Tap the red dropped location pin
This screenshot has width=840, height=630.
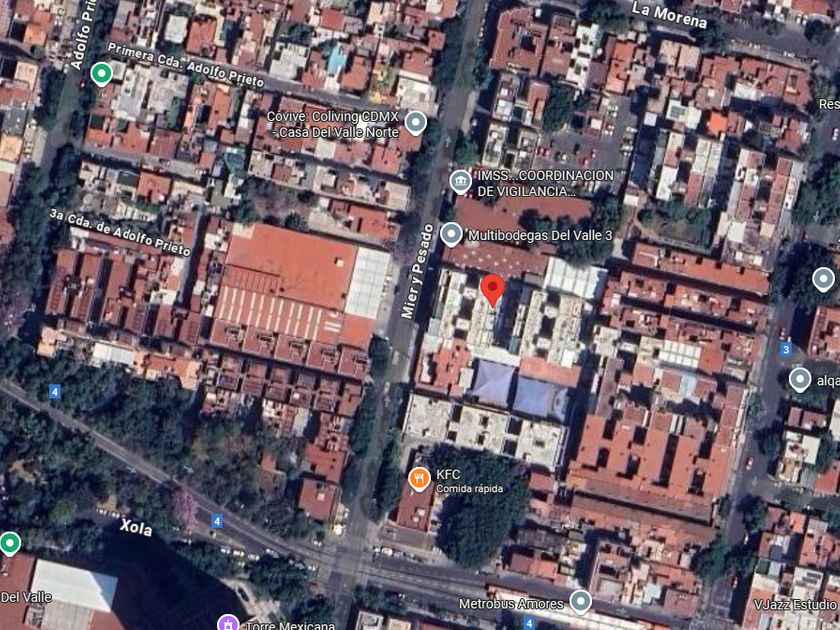click(x=491, y=289)
